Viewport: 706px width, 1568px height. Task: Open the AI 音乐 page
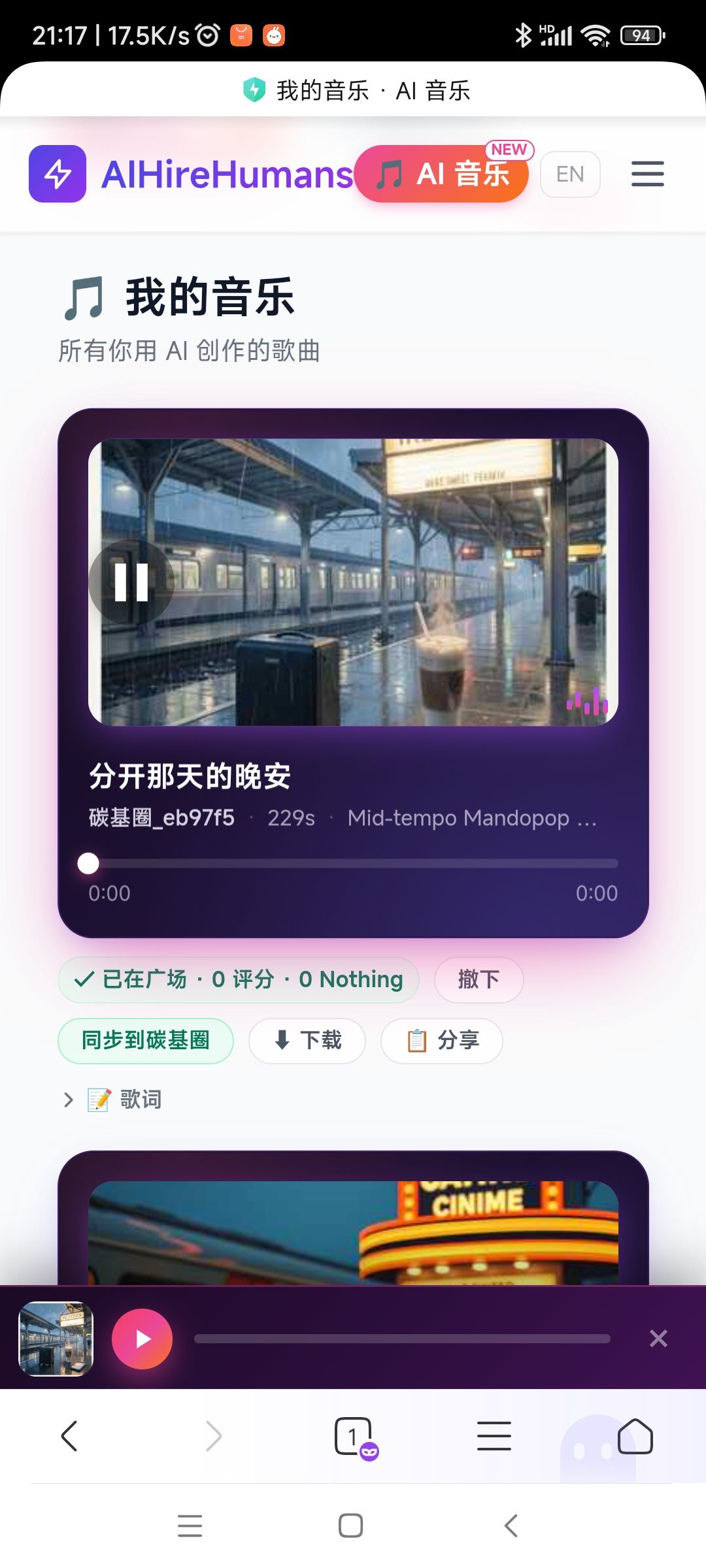[442, 174]
